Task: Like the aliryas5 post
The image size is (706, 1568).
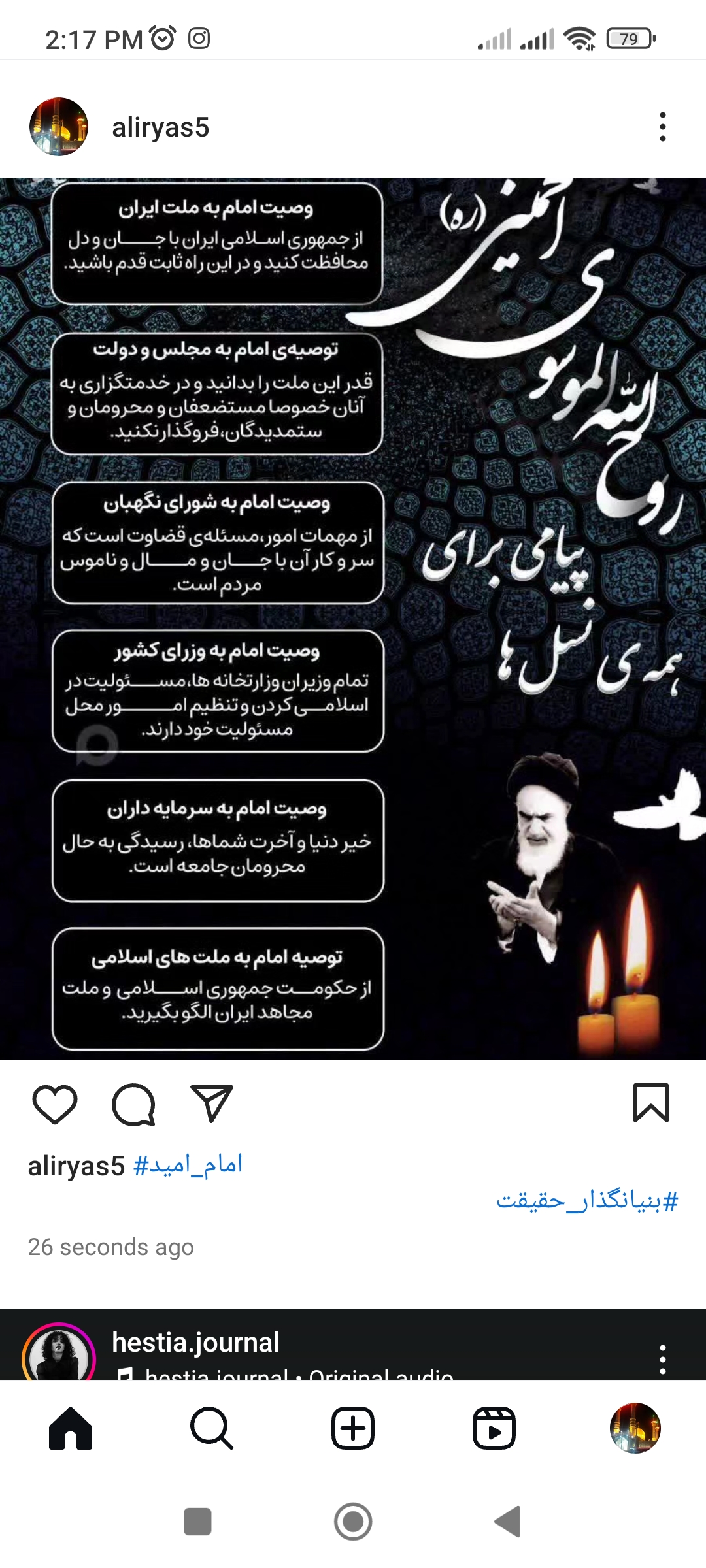Action: point(55,1104)
